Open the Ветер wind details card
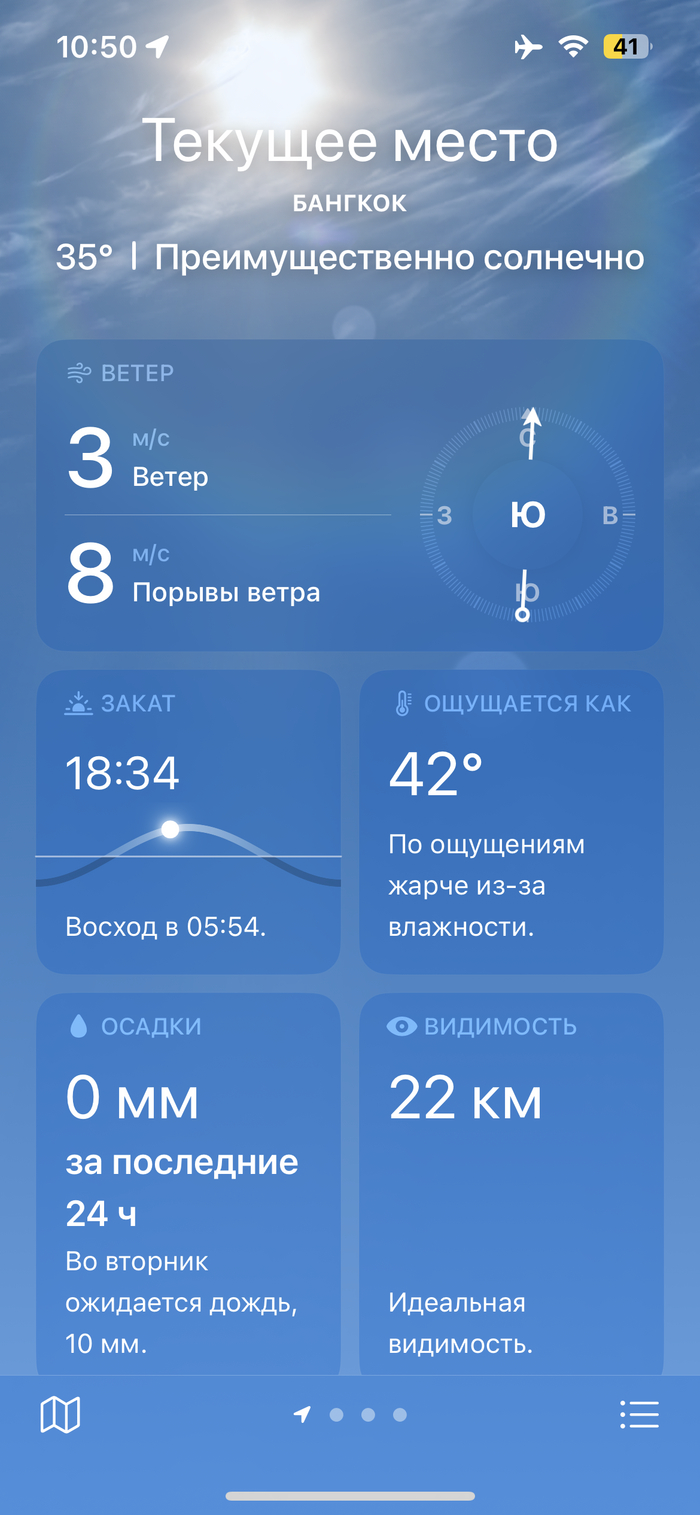 (x=350, y=495)
